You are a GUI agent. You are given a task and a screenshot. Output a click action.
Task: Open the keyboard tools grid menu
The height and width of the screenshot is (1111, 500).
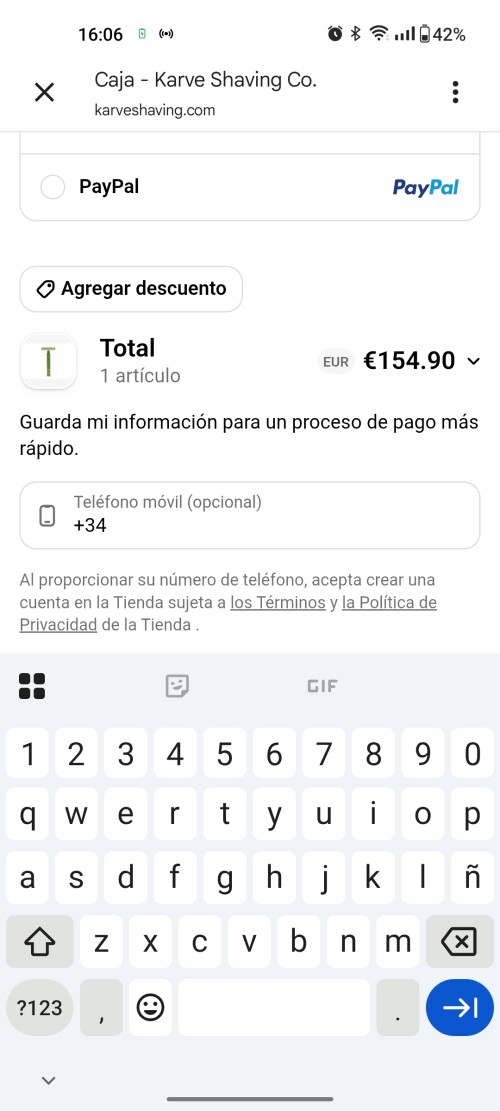[32, 686]
